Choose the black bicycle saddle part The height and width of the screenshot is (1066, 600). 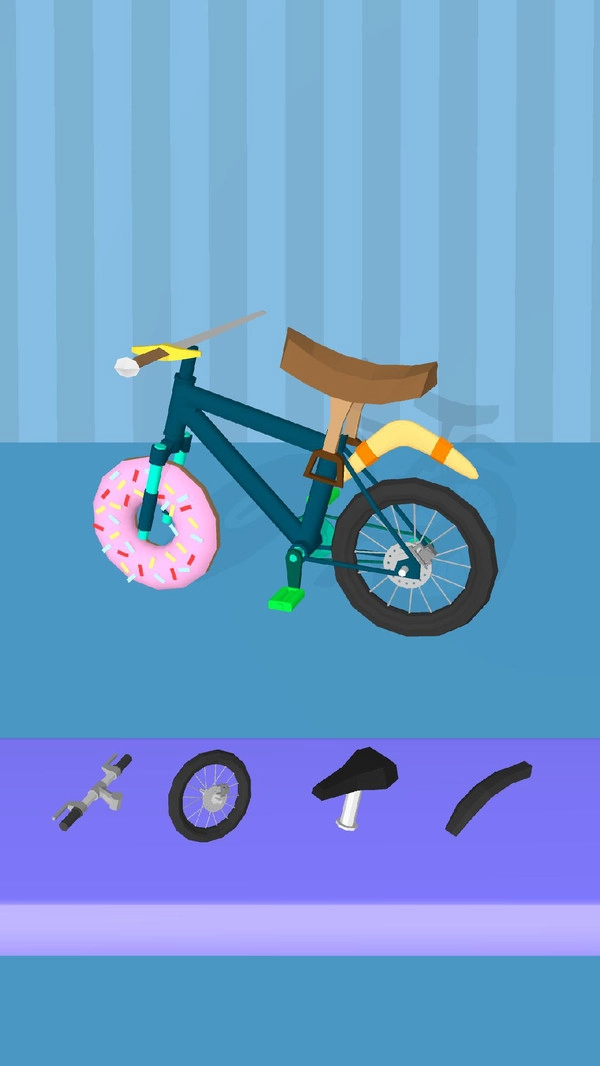[354, 785]
